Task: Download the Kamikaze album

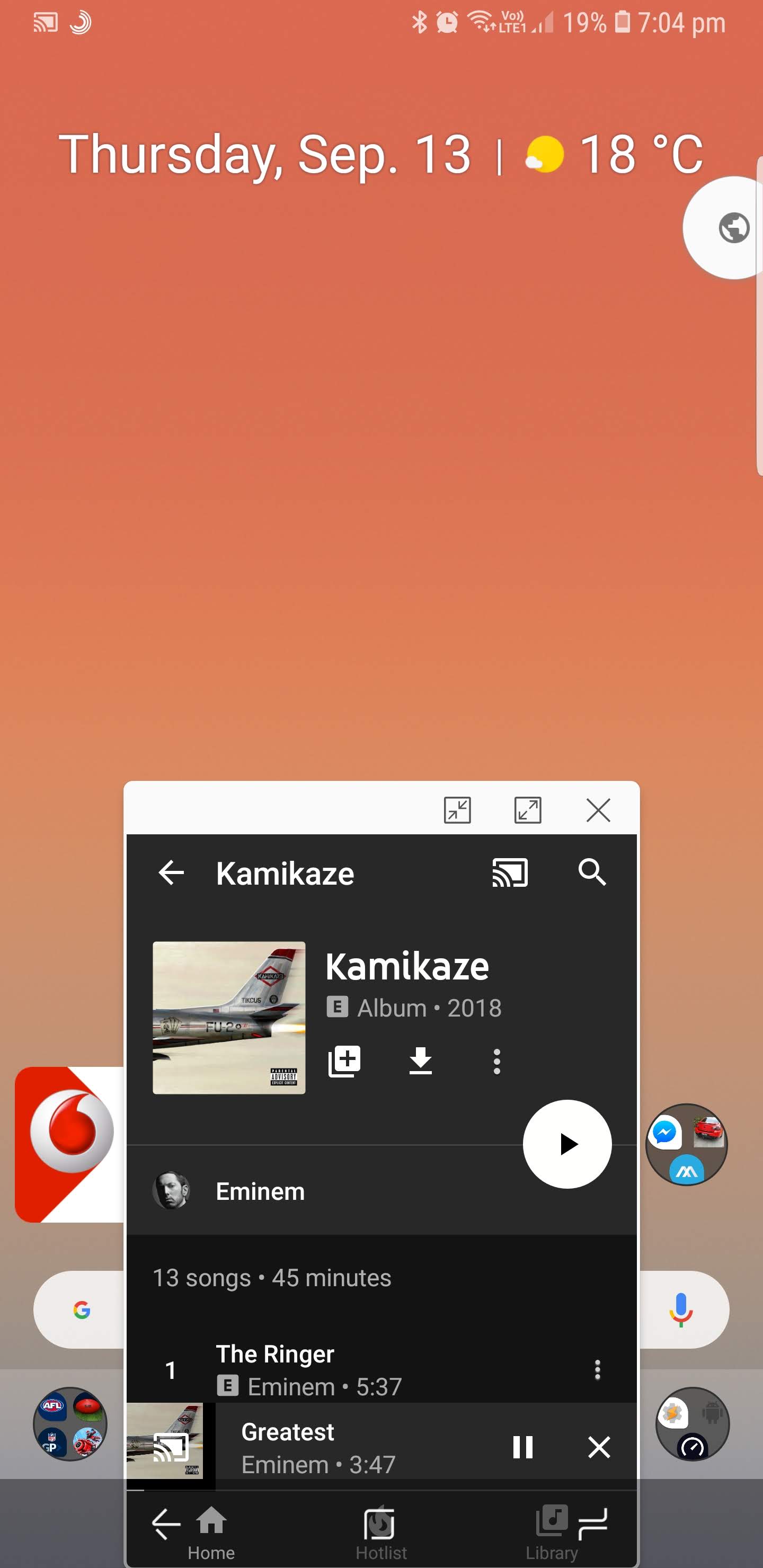Action: tap(421, 1061)
